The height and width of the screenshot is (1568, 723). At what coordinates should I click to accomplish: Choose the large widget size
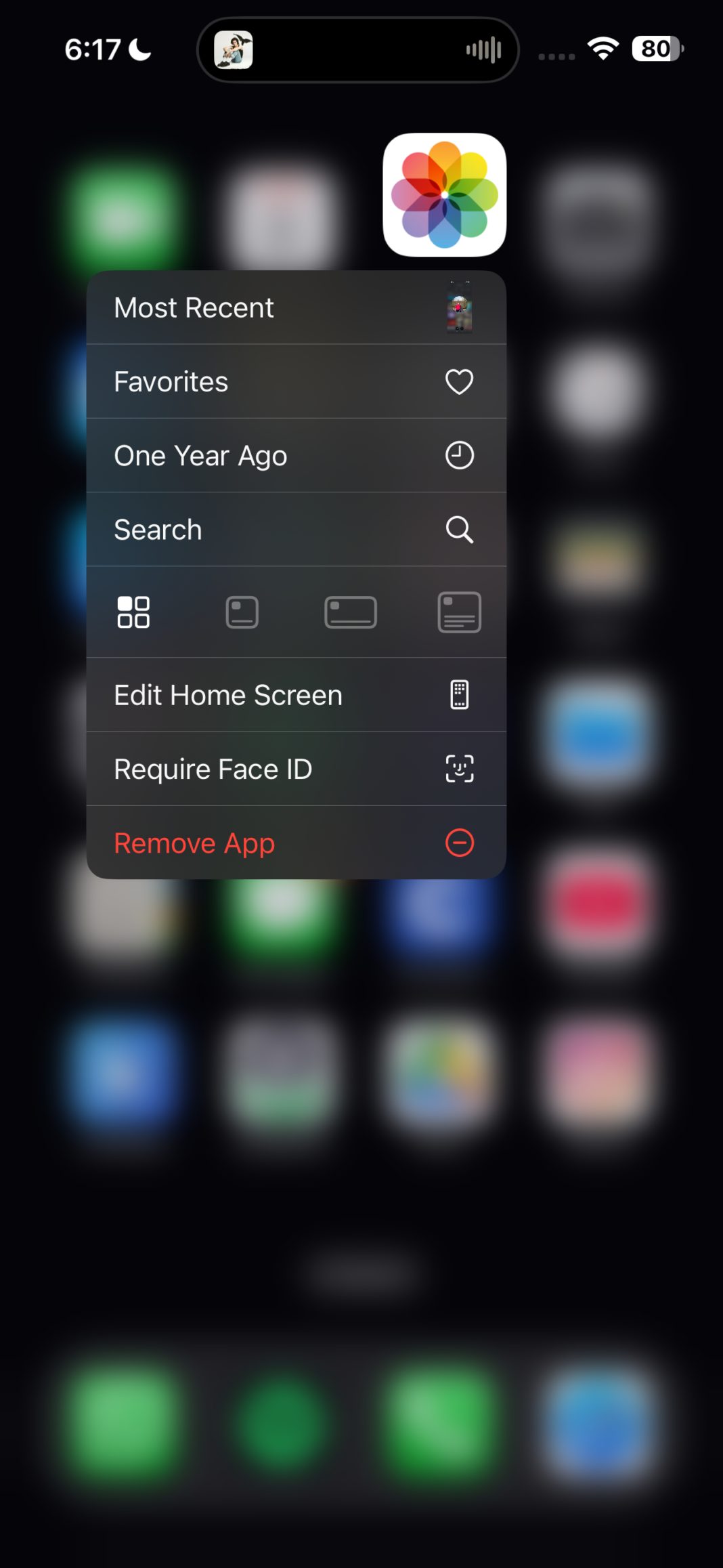[459, 612]
